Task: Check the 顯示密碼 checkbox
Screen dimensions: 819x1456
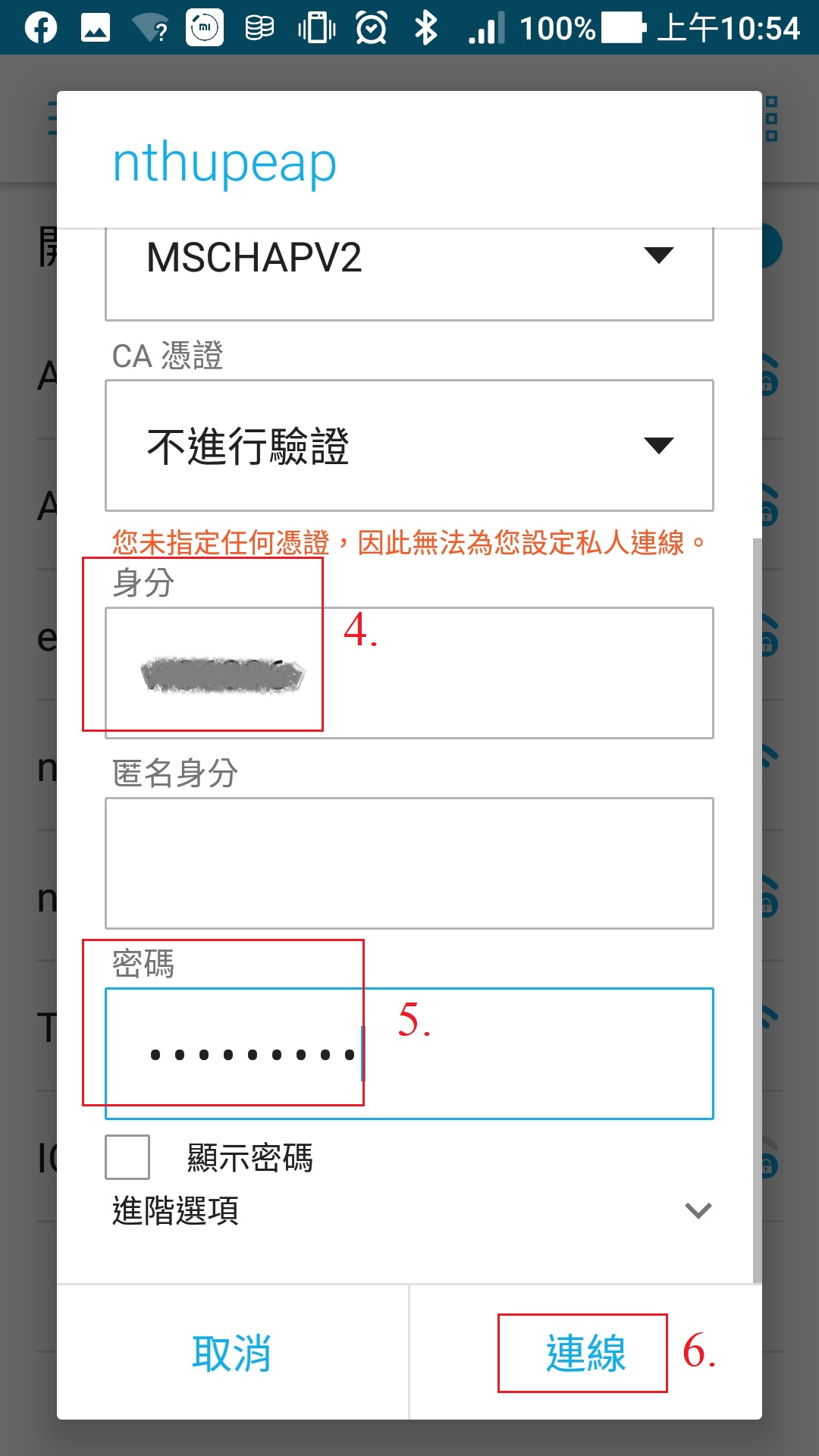Action: [x=127, y=1157]
